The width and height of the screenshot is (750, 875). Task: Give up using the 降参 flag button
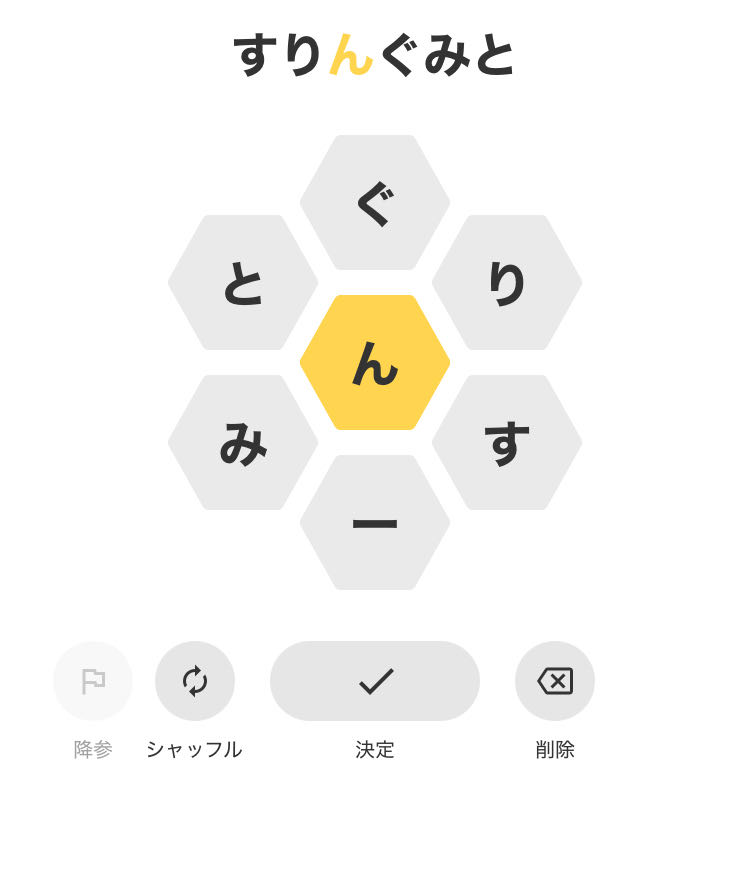93,681
